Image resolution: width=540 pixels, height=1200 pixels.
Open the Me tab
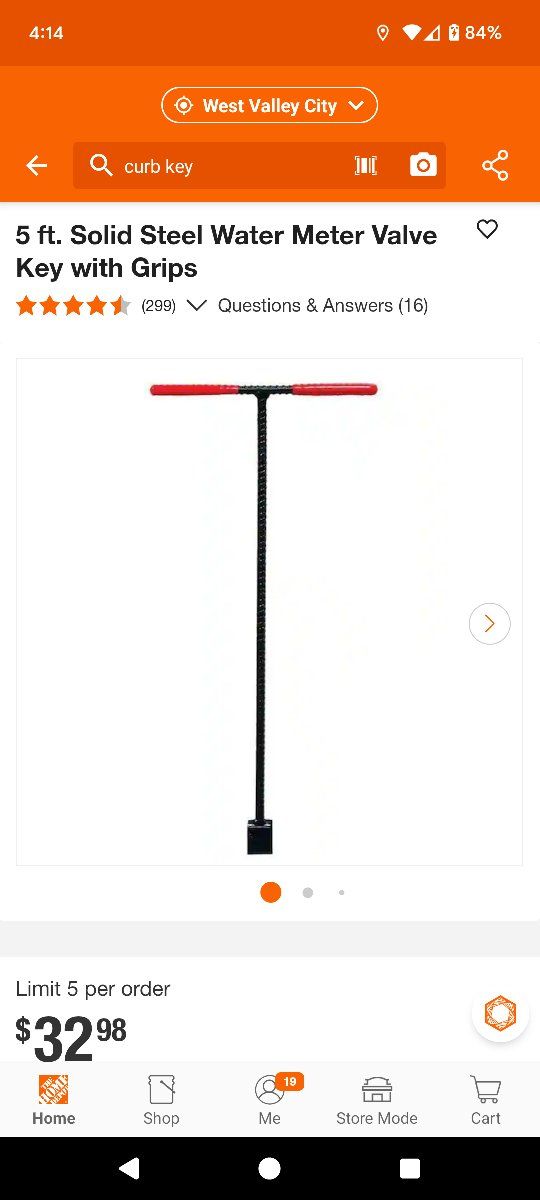click(x=270, y=1101)
